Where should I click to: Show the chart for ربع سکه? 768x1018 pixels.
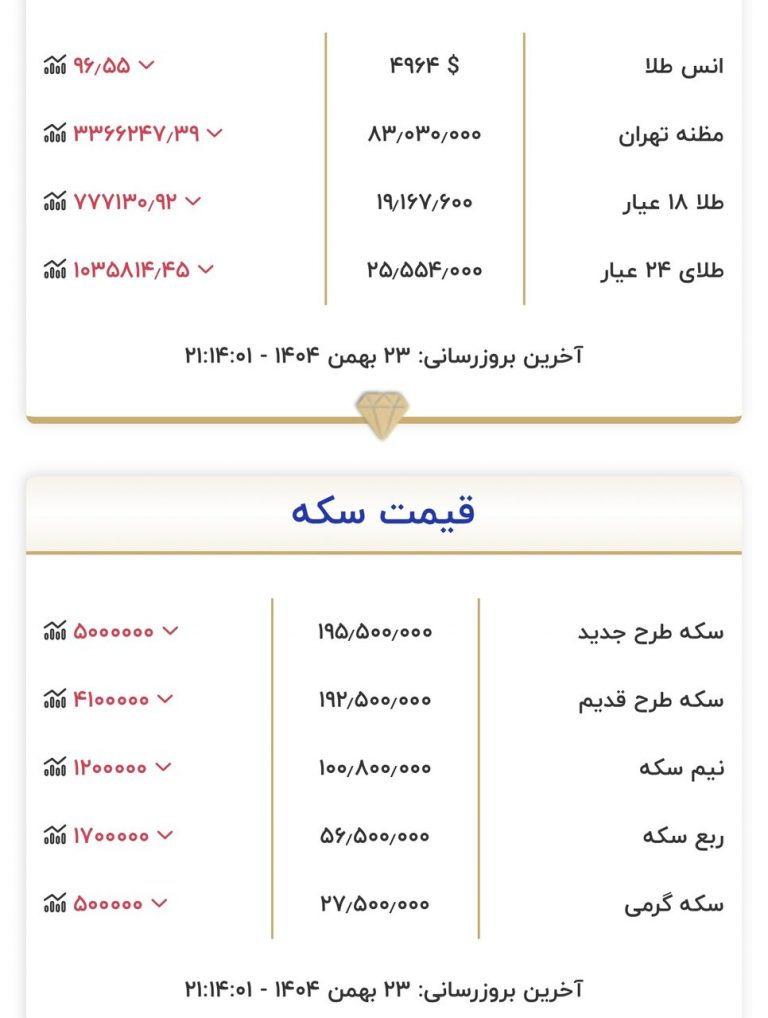click(x=55, y=835)
